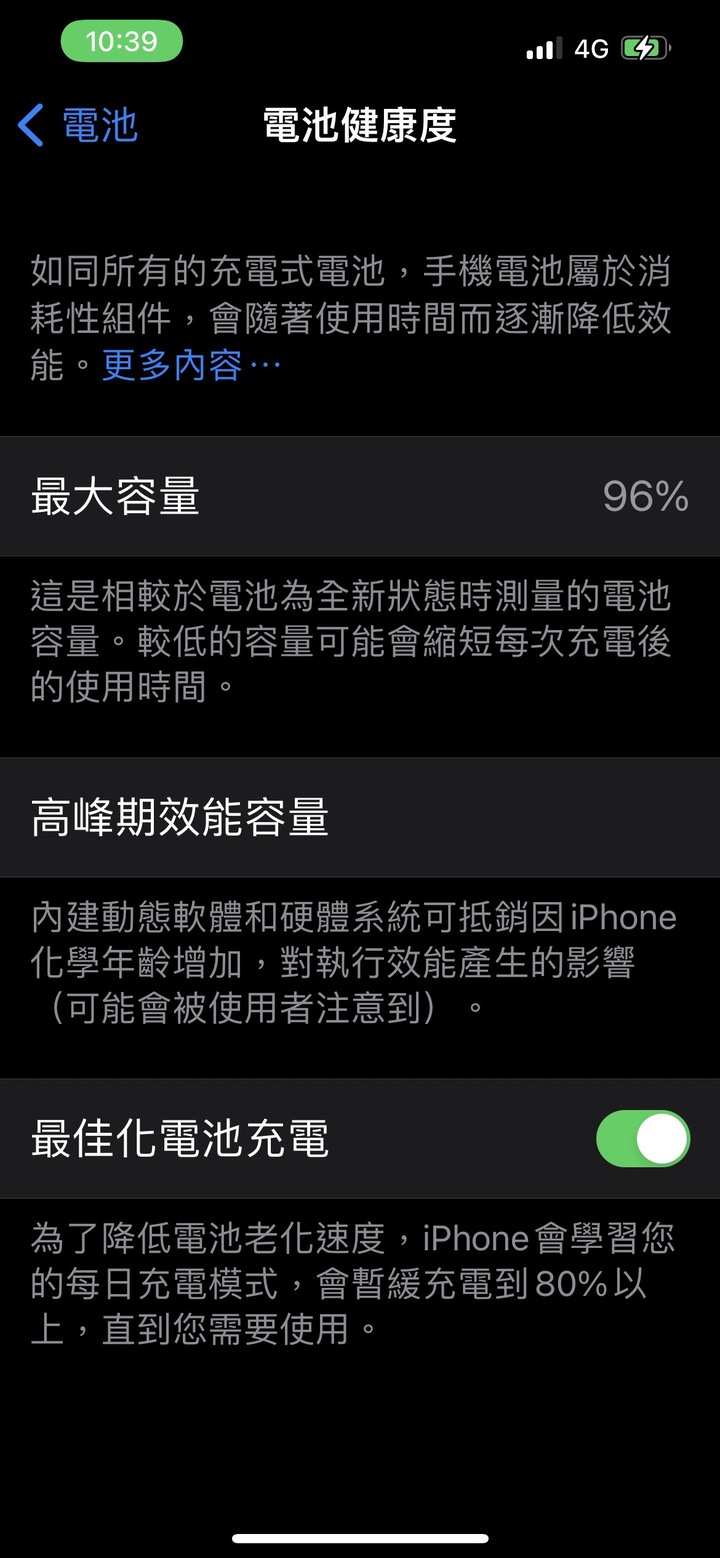The height and width of the screenshot is (1558, 720).
Task: Go back to the 電池 settings page
Action: click(78, 127)
